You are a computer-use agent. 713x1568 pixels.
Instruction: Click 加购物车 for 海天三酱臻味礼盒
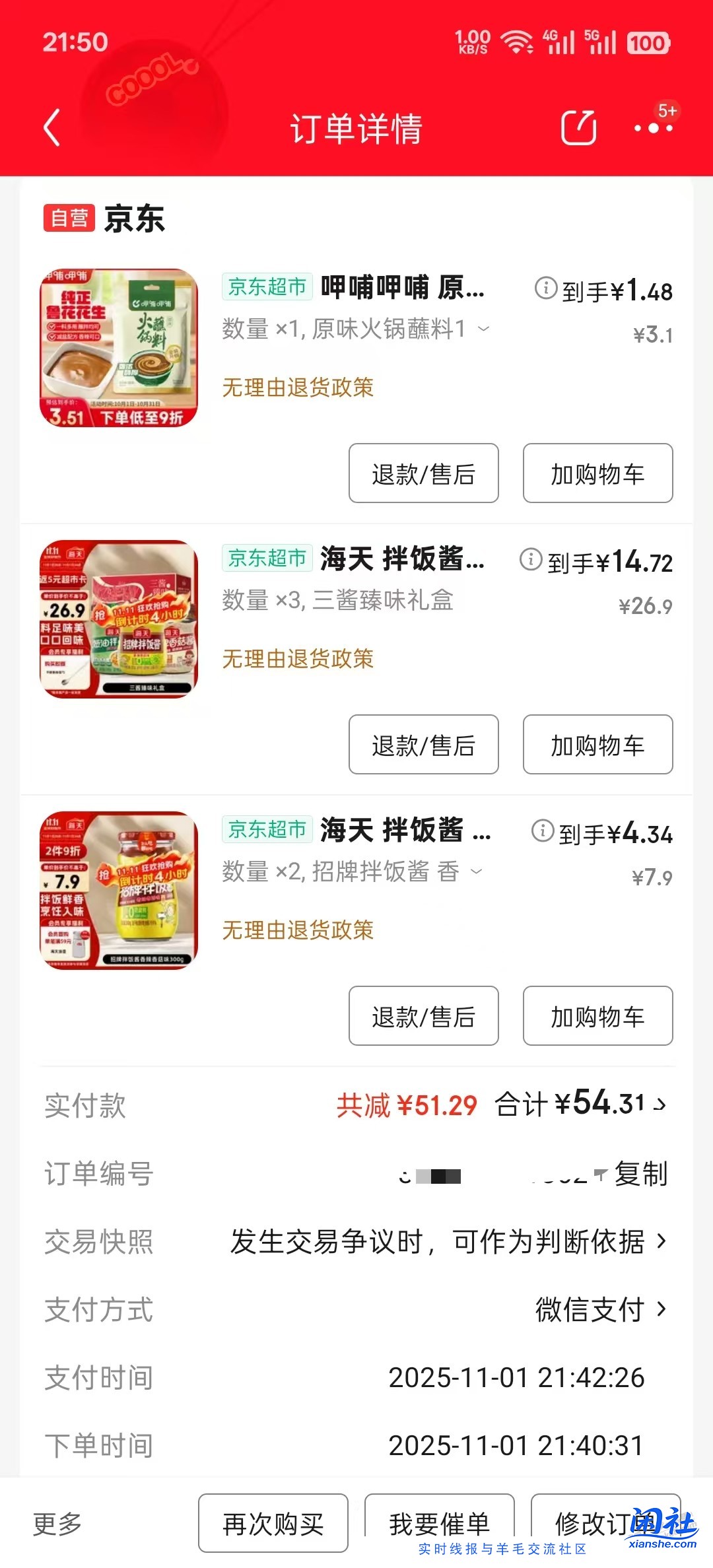click(597, 745)
